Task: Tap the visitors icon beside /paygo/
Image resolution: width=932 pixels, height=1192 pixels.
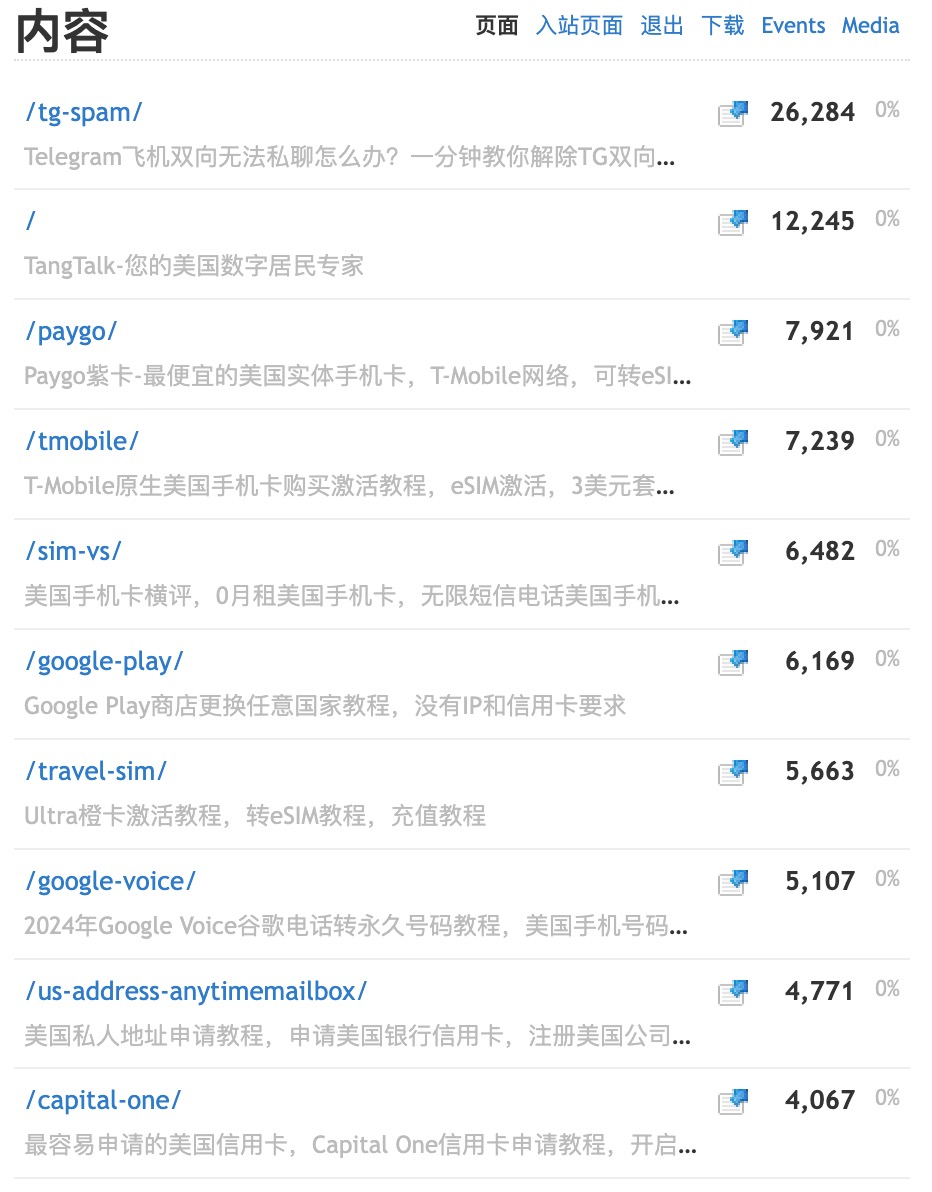Action: tap(733, 332)
